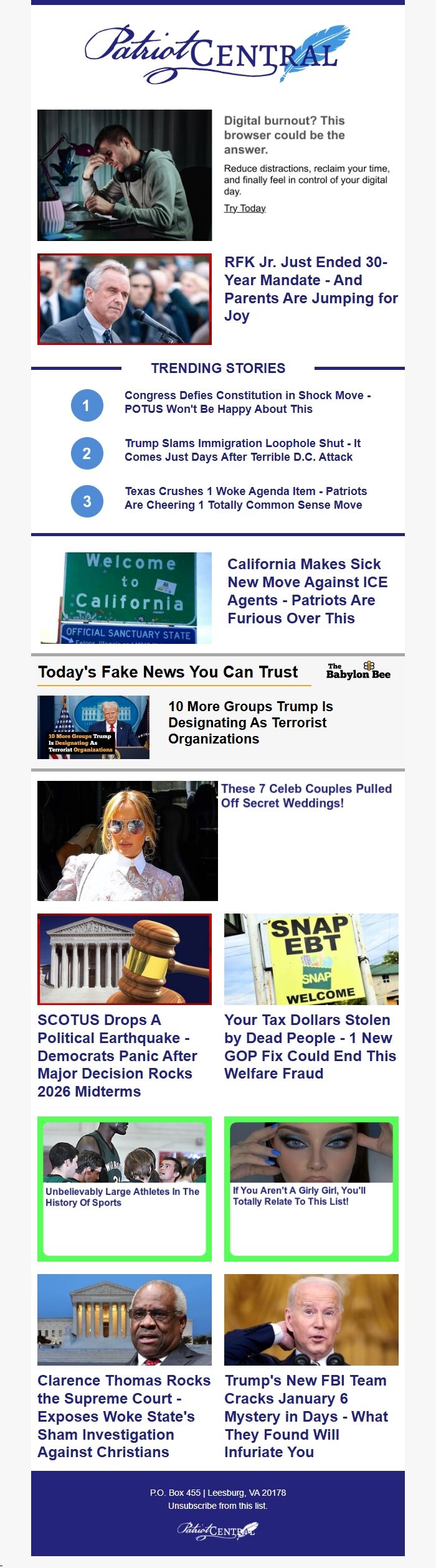
Task: Open the RFK Jr. 30-Year Mandate article
Action: pos(310,289)
